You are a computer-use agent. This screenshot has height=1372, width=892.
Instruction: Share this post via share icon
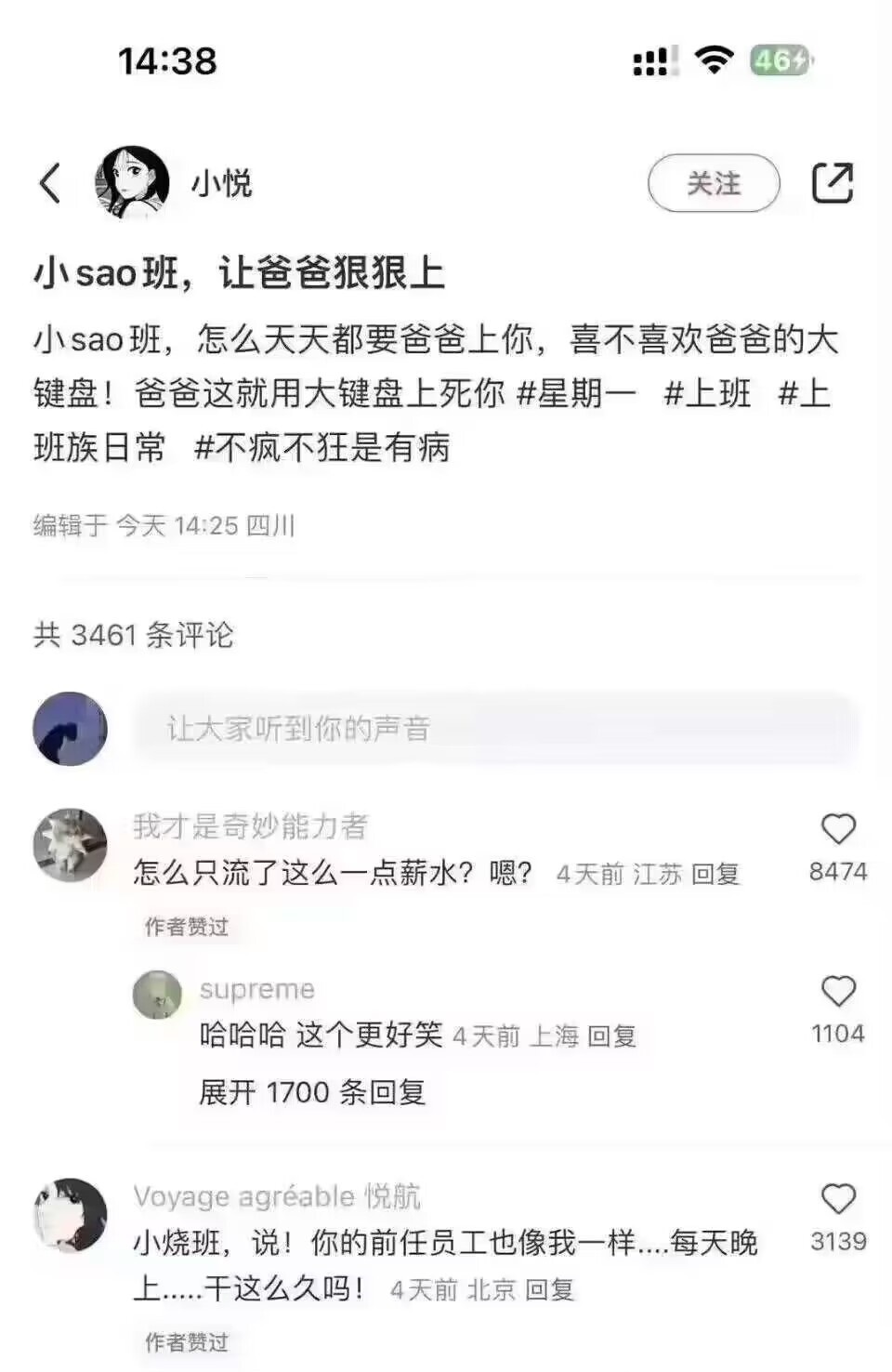832,182
